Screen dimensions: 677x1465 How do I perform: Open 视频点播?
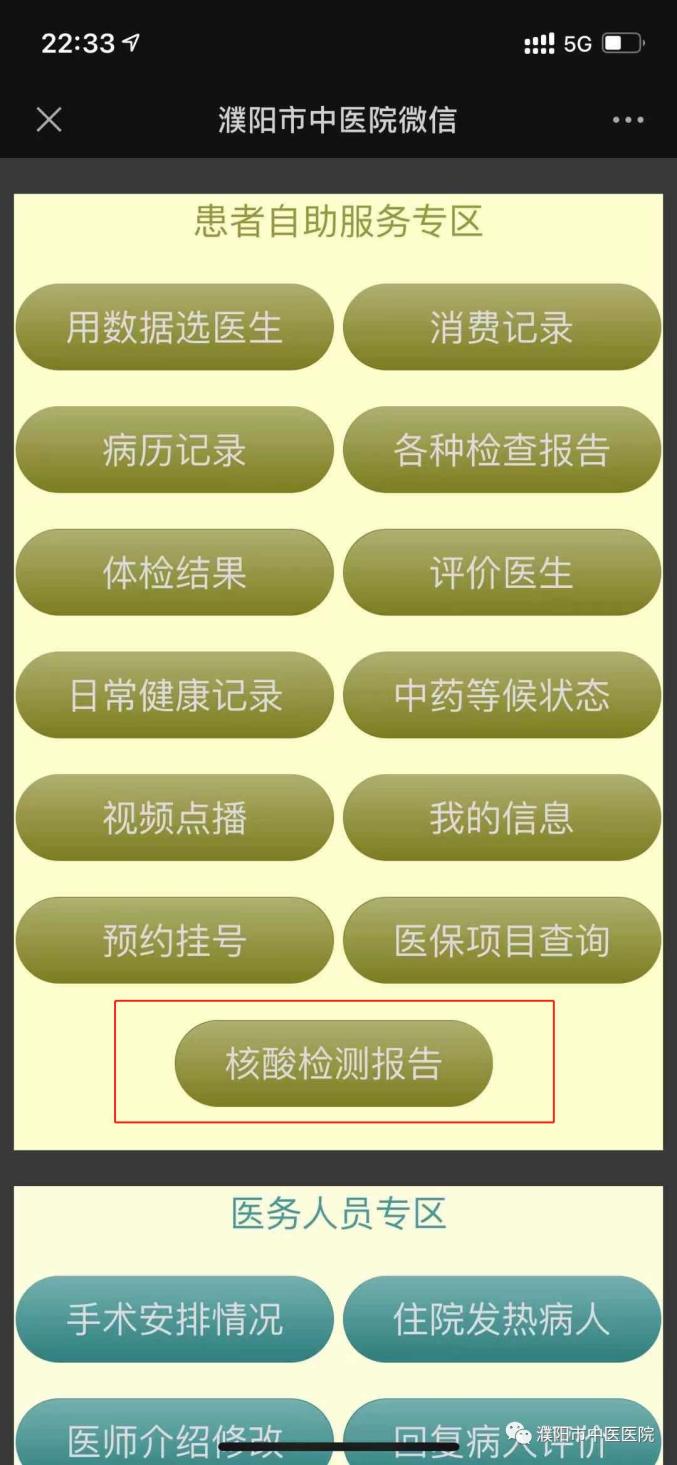coord(174,818)
